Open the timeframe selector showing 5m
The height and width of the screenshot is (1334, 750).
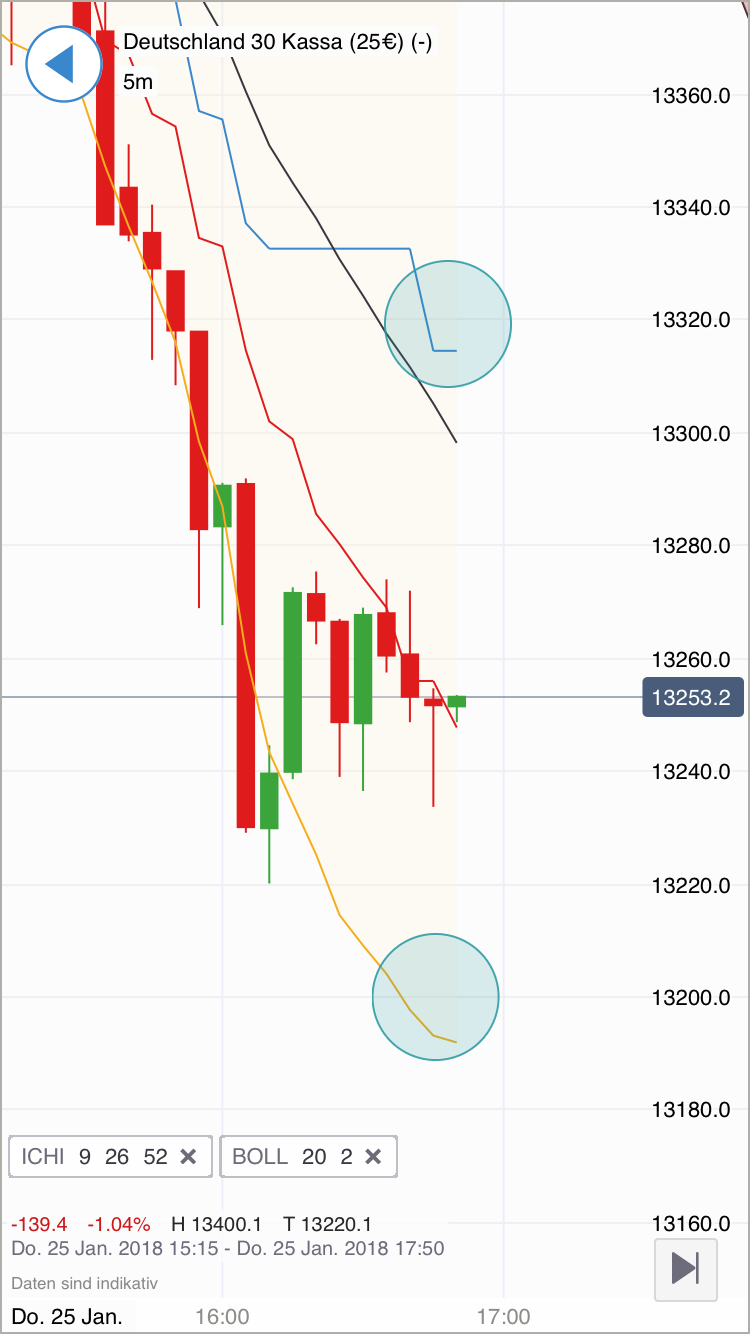click(x=138, y=82)
